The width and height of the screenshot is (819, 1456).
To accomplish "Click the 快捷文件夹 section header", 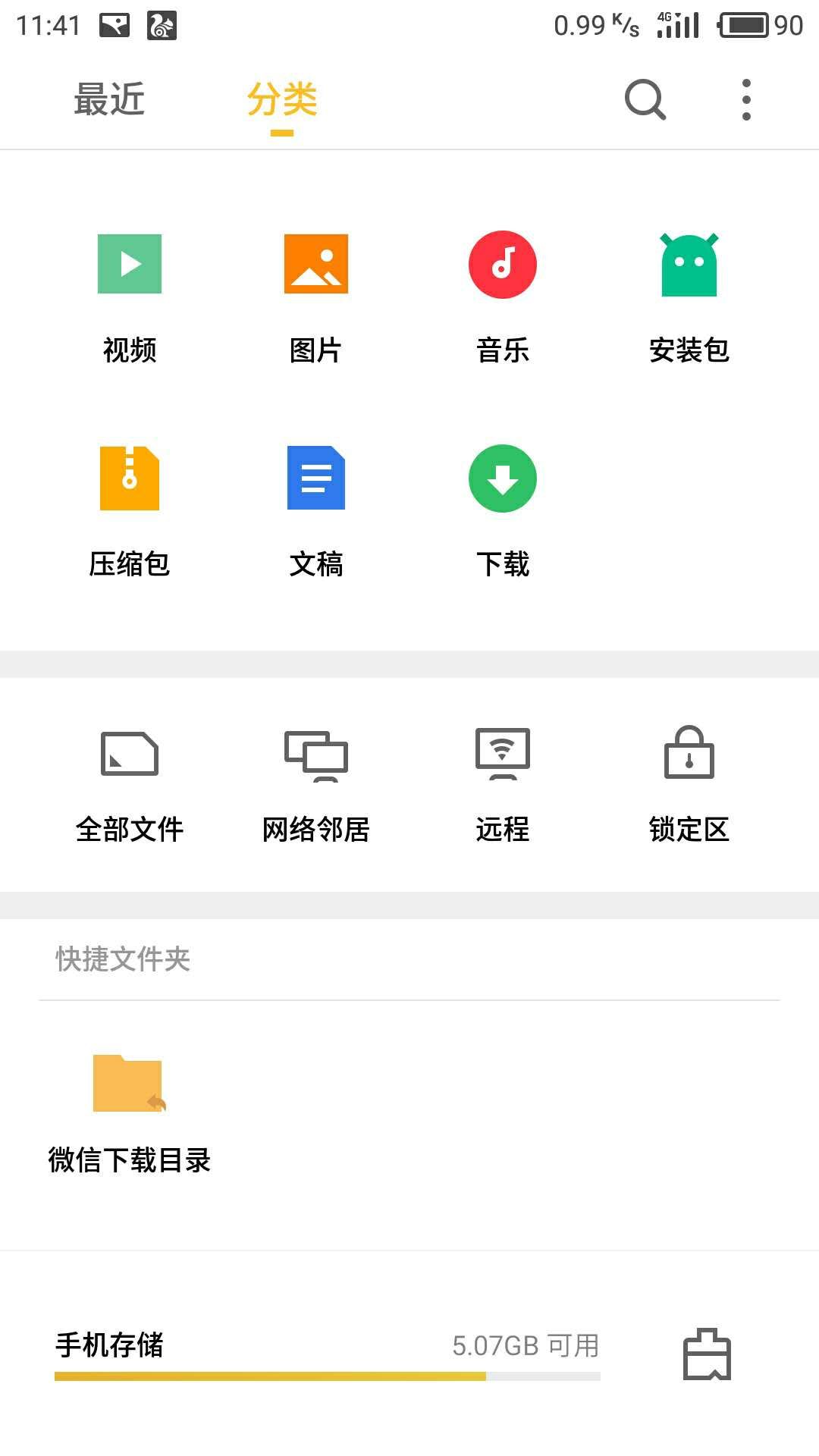I will point(121,959).
